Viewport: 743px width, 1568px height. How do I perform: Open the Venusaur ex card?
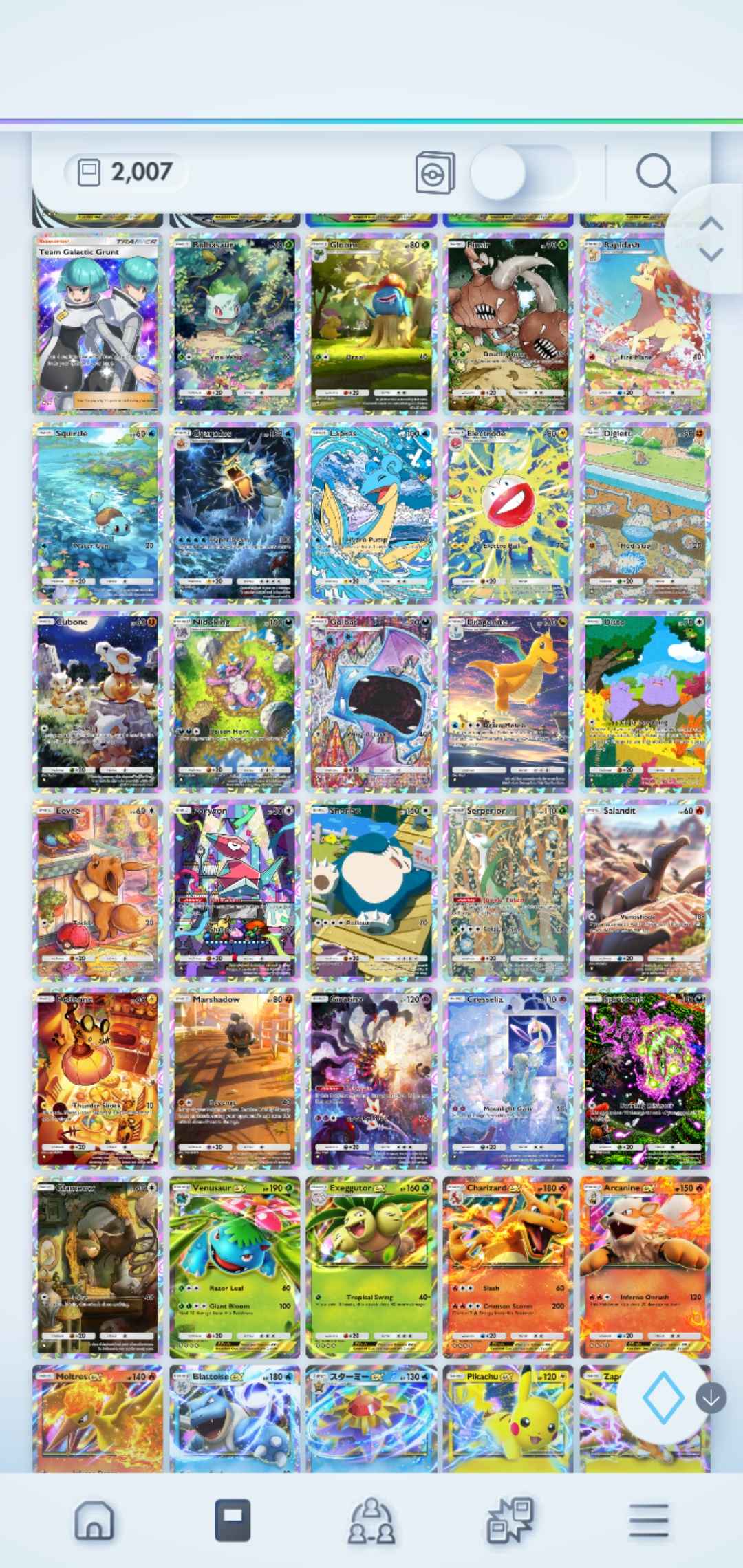pos(234,1267)
